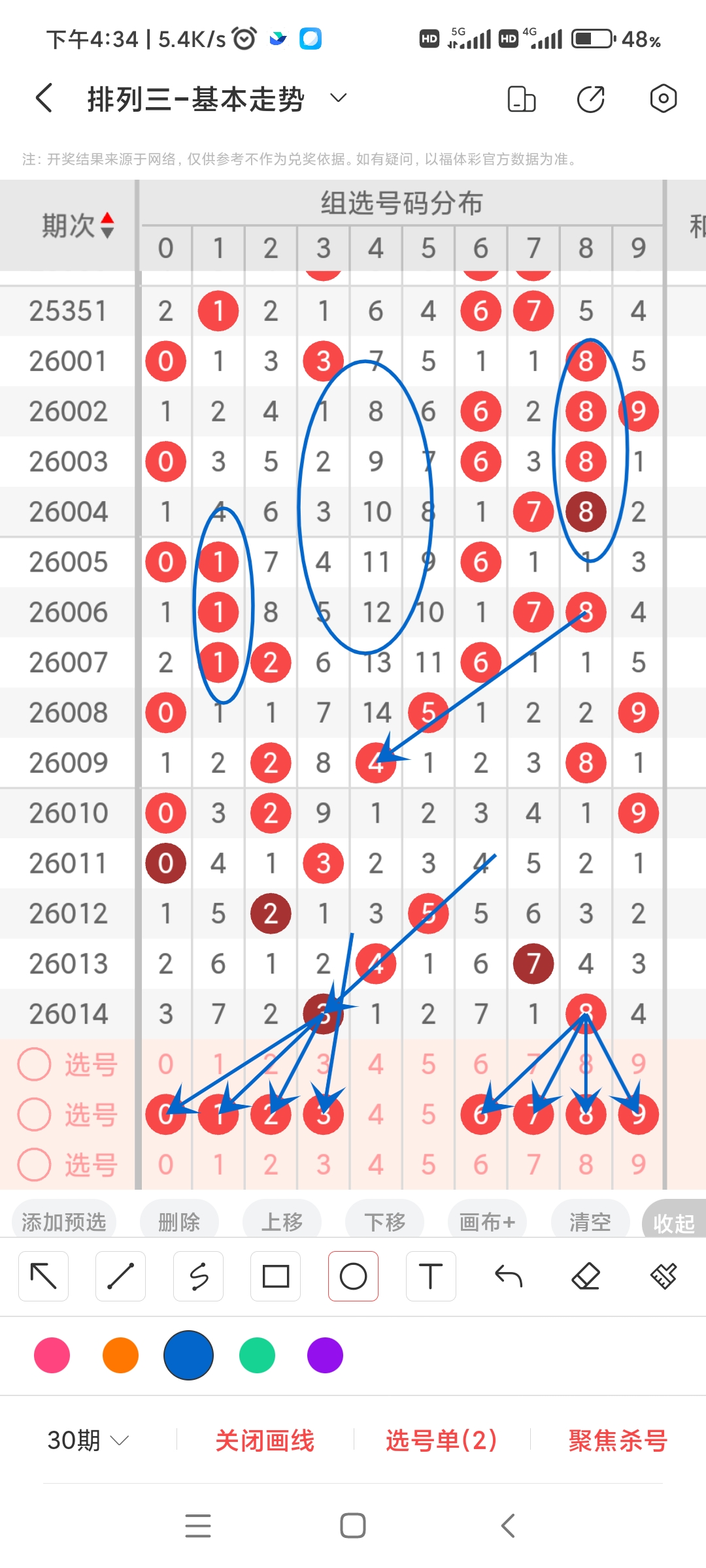Select the second 选号 row circle
This screenshot has height=1568, width=706.
pos(34,1115)
